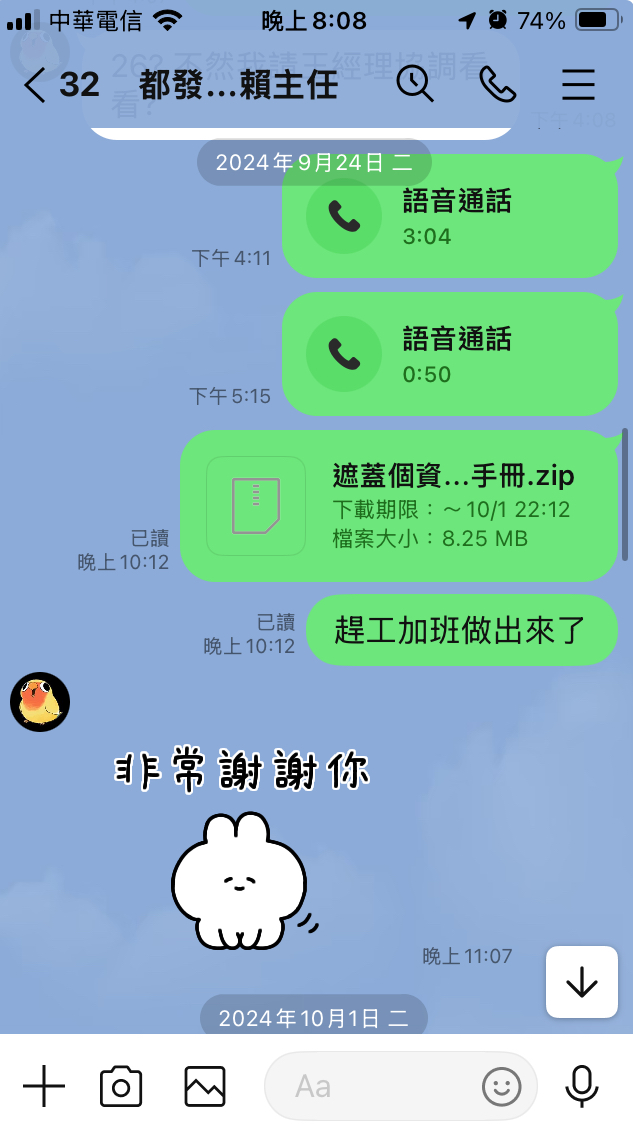This screenshot has width=633, height=1124.
Task: Open the emoji and sticker picker
Action: pyautogui.click(x=502, y=1086)
